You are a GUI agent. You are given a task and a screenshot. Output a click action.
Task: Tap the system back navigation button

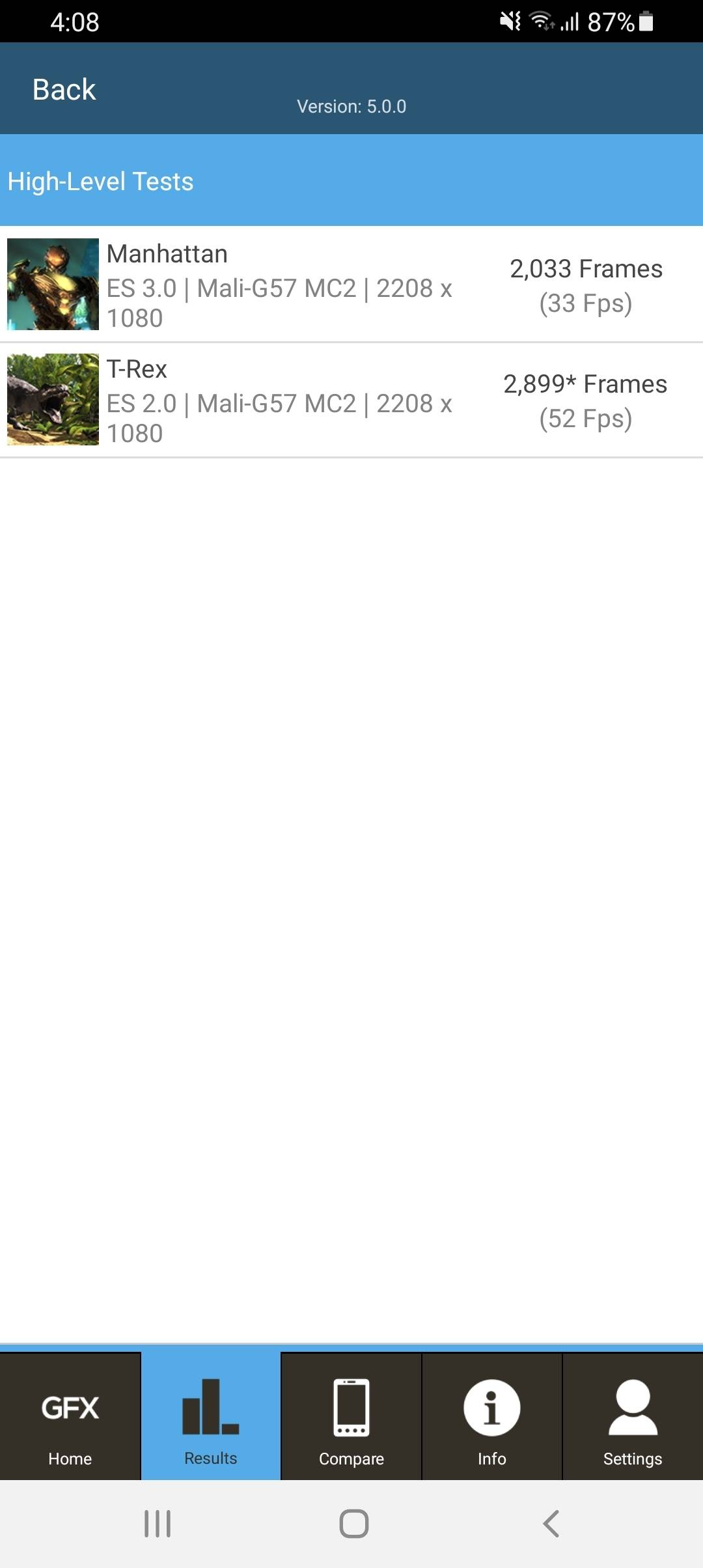551,1524
